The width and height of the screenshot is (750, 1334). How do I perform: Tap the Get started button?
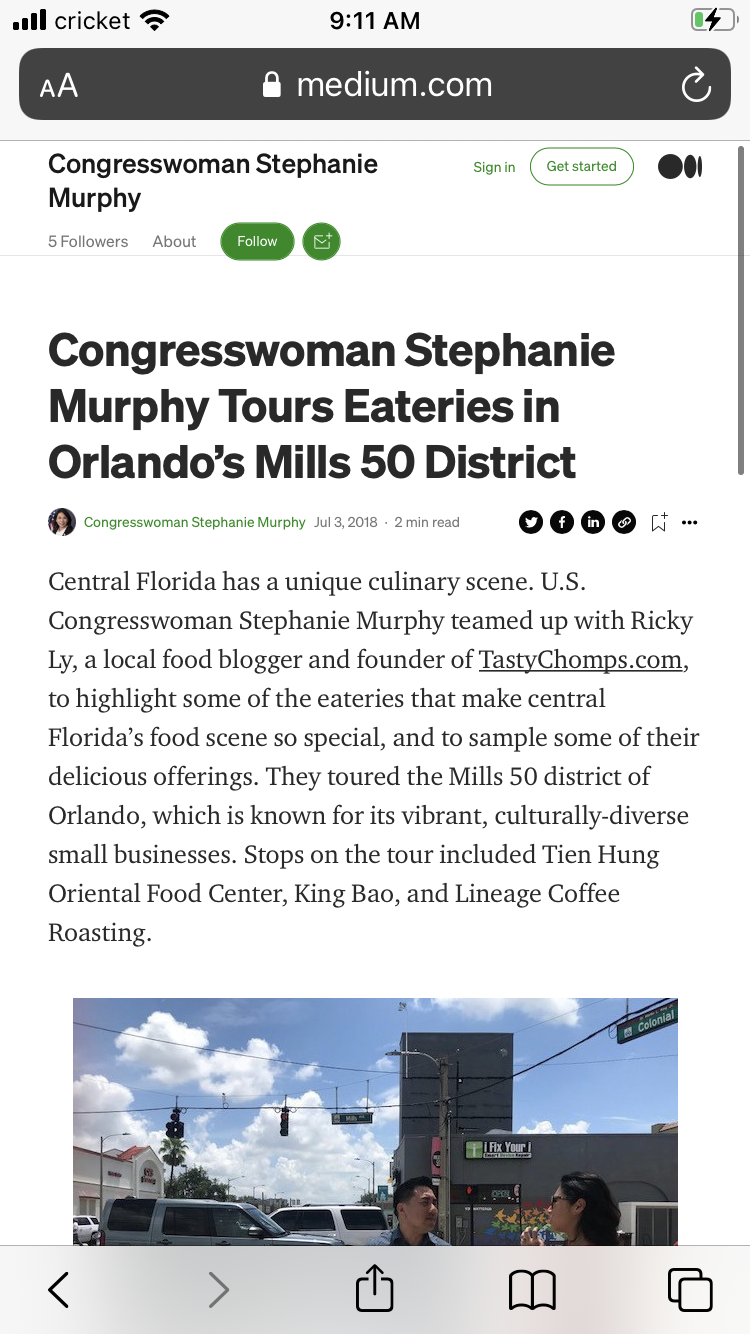(x=581, y=166)
